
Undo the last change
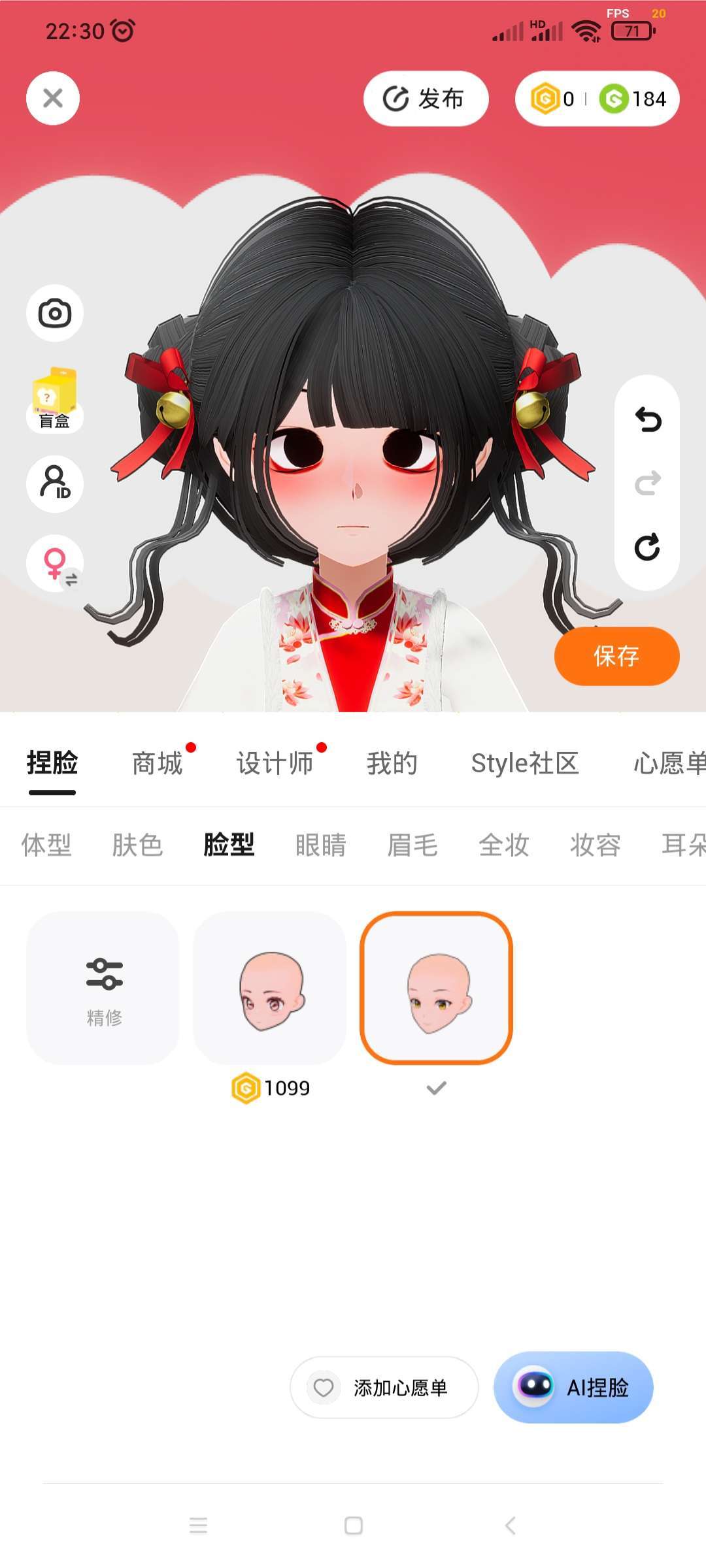[647, 419]
